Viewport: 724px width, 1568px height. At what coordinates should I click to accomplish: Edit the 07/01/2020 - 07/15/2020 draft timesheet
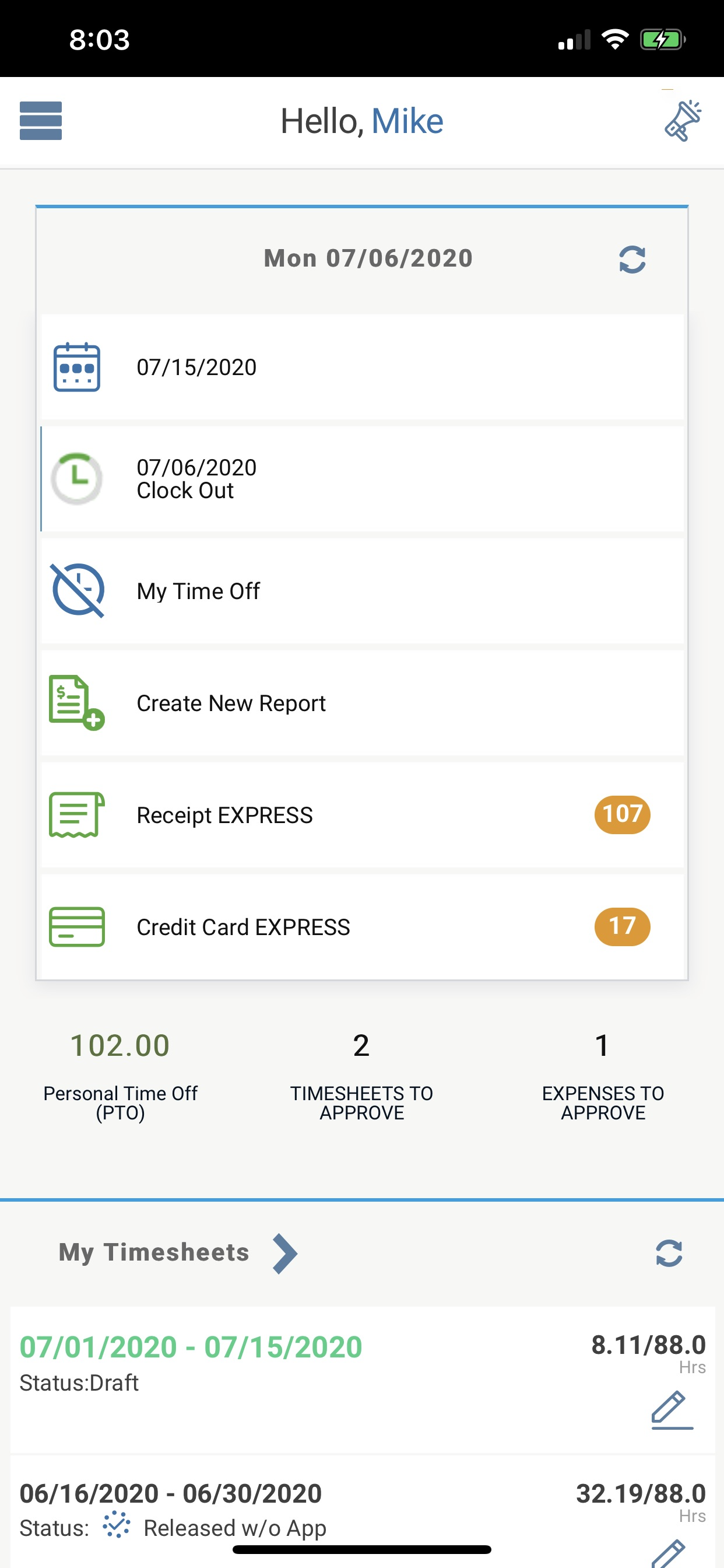(x=672, y=1409)
